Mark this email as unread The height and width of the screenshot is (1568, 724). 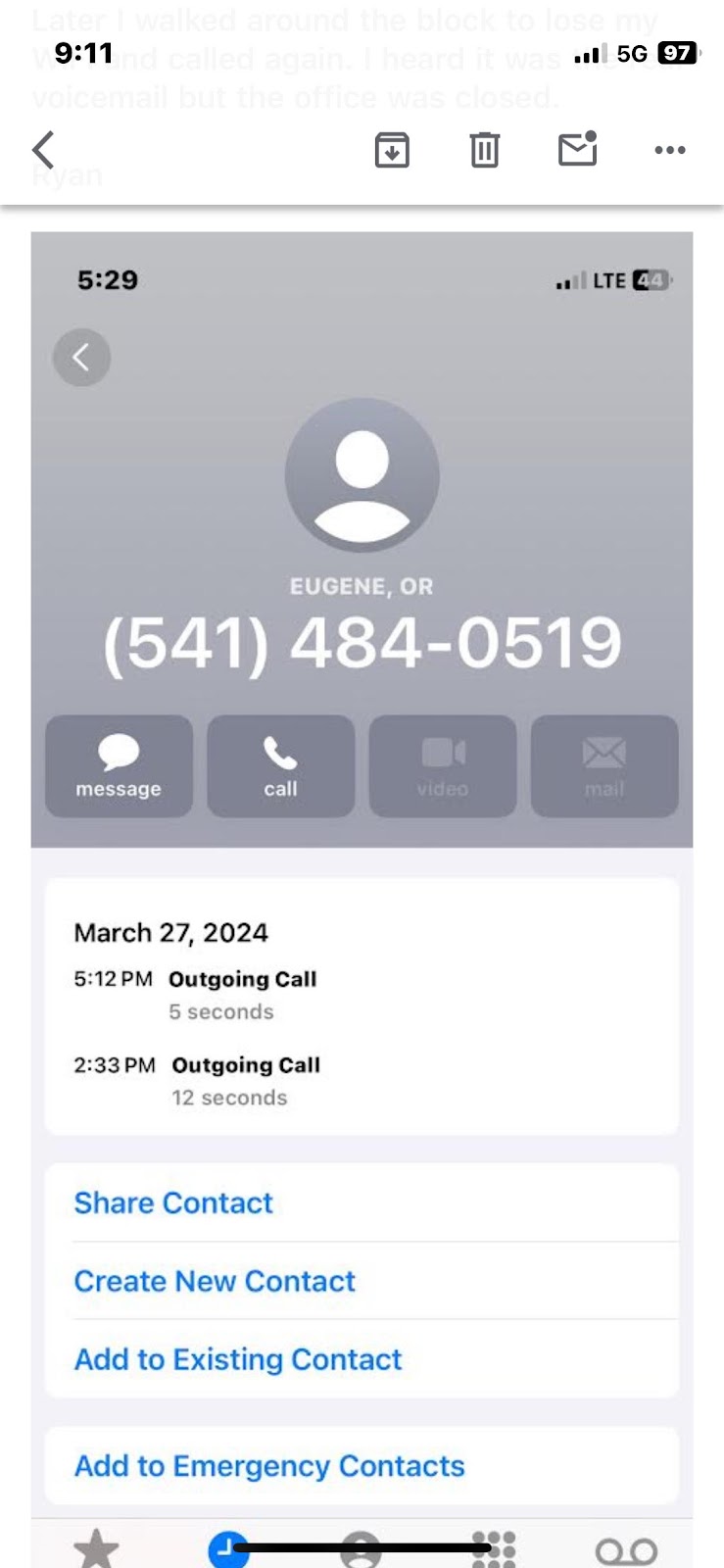tap(577, 149)
